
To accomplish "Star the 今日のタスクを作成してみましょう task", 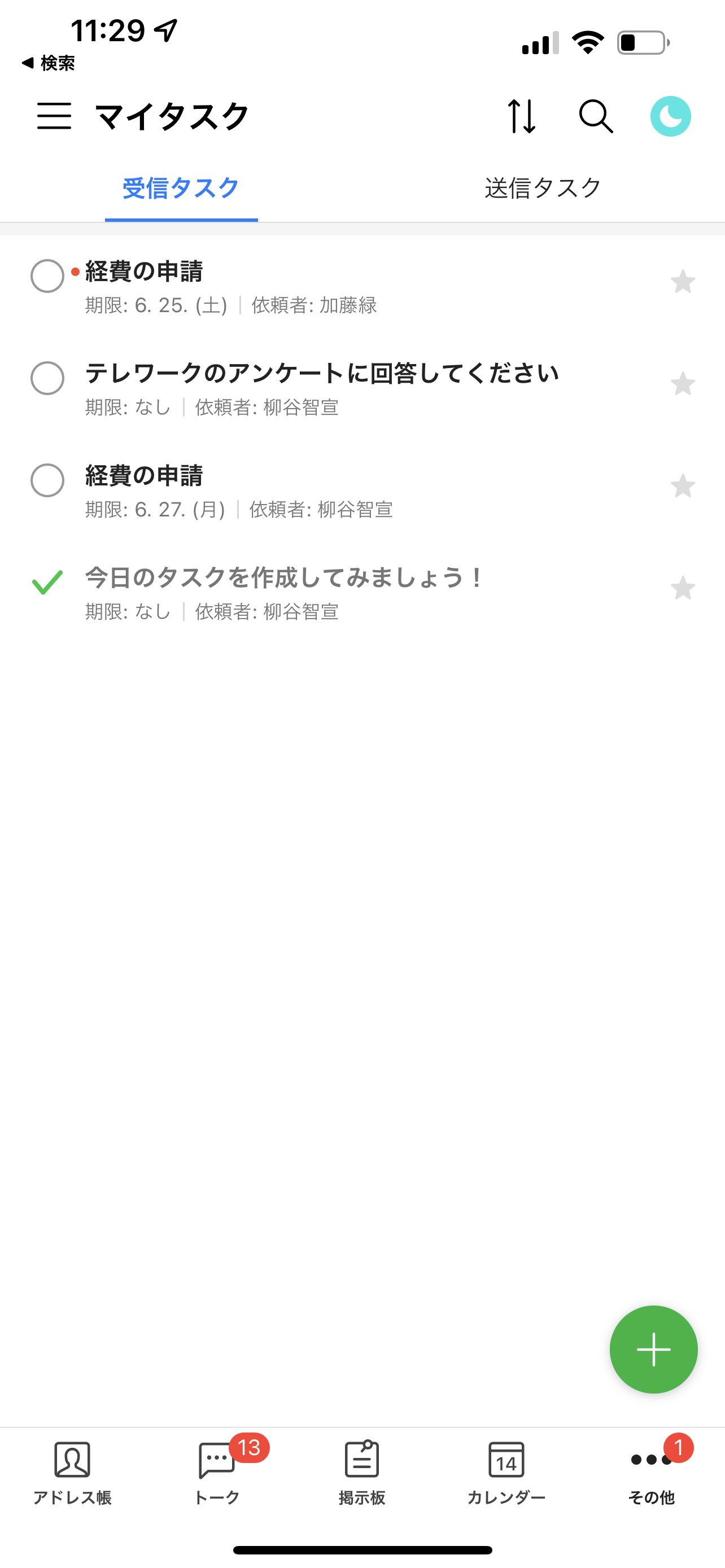I will [683, 588].
